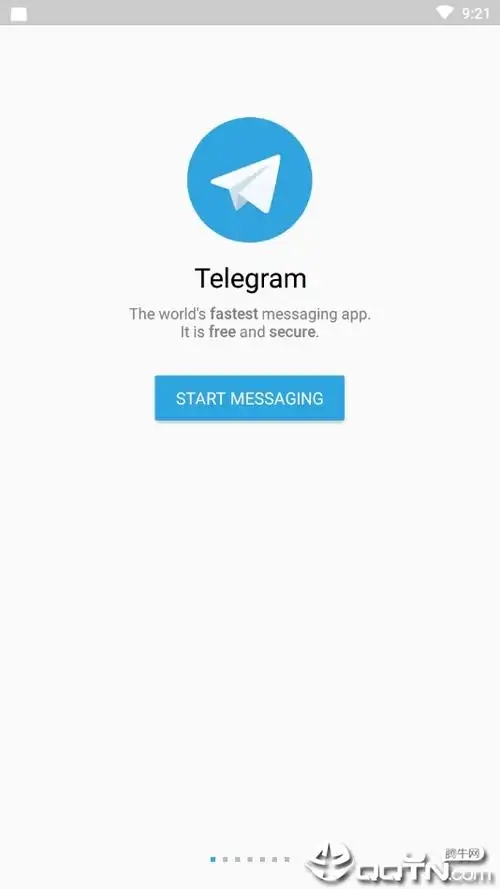The height and width of the screenshot is (889, 500).
Task: Tap the START MESSAGING button
Action: (x=249, y=398)
